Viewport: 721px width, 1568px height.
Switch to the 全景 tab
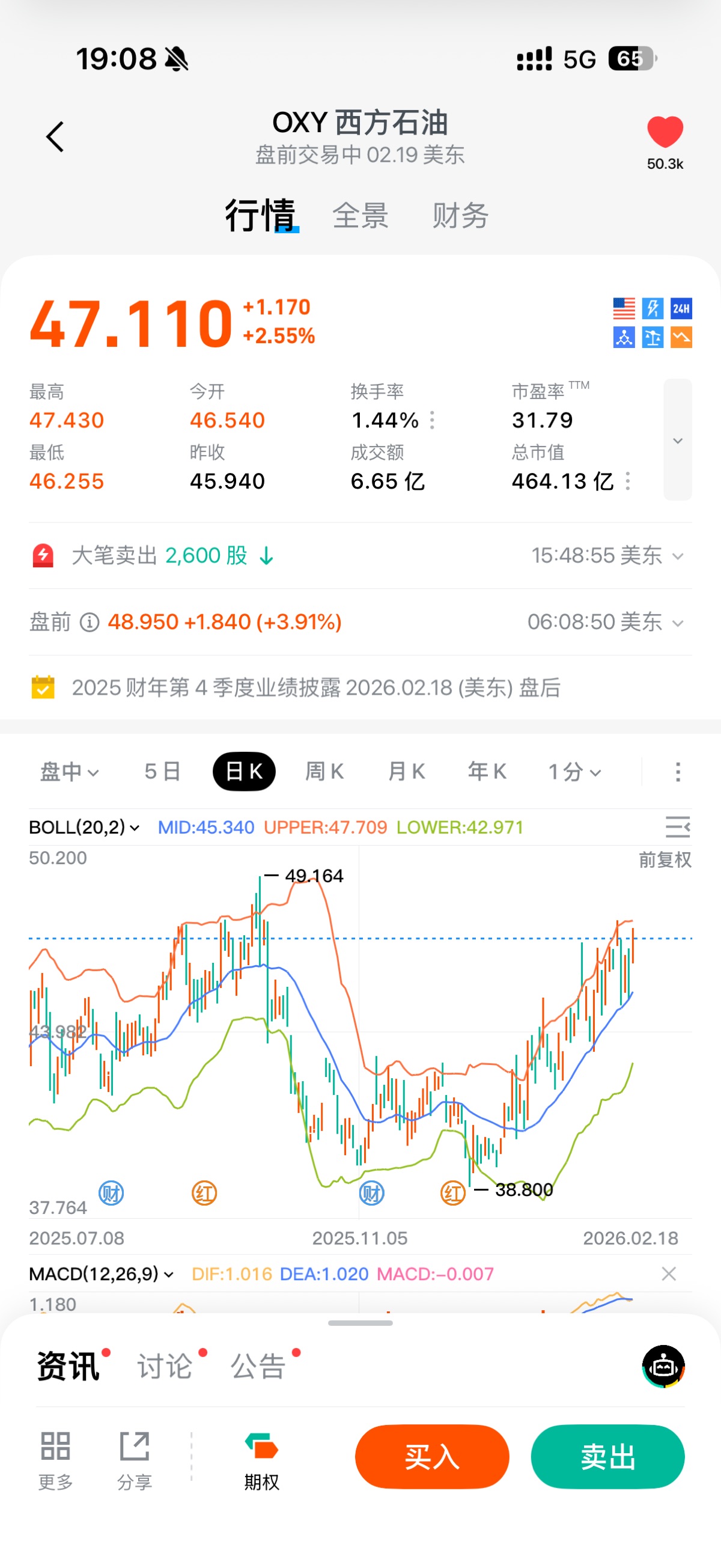click(x=360, y=216)
